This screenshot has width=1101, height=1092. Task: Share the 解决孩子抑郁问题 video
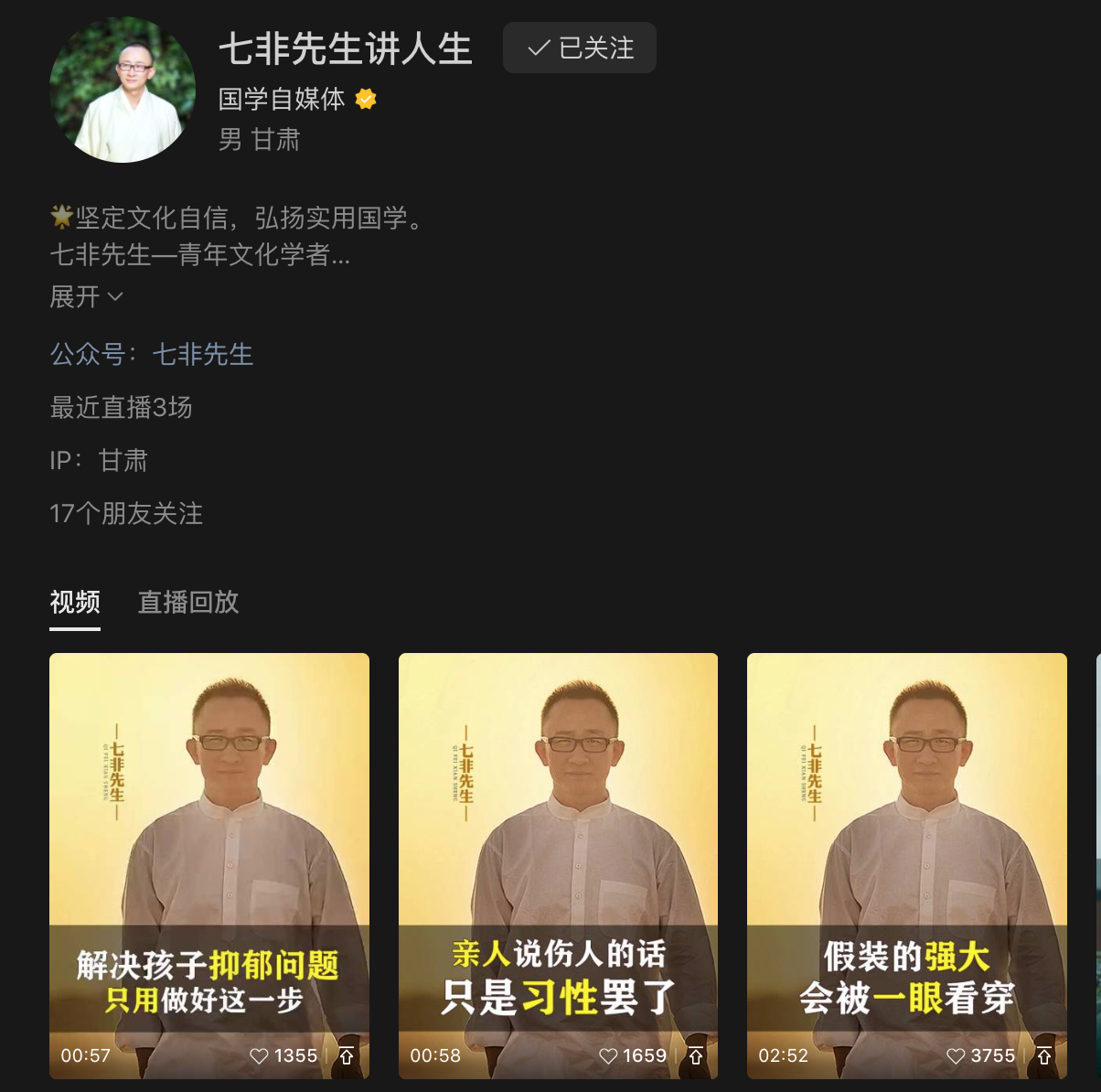(x=347, y=1056)
